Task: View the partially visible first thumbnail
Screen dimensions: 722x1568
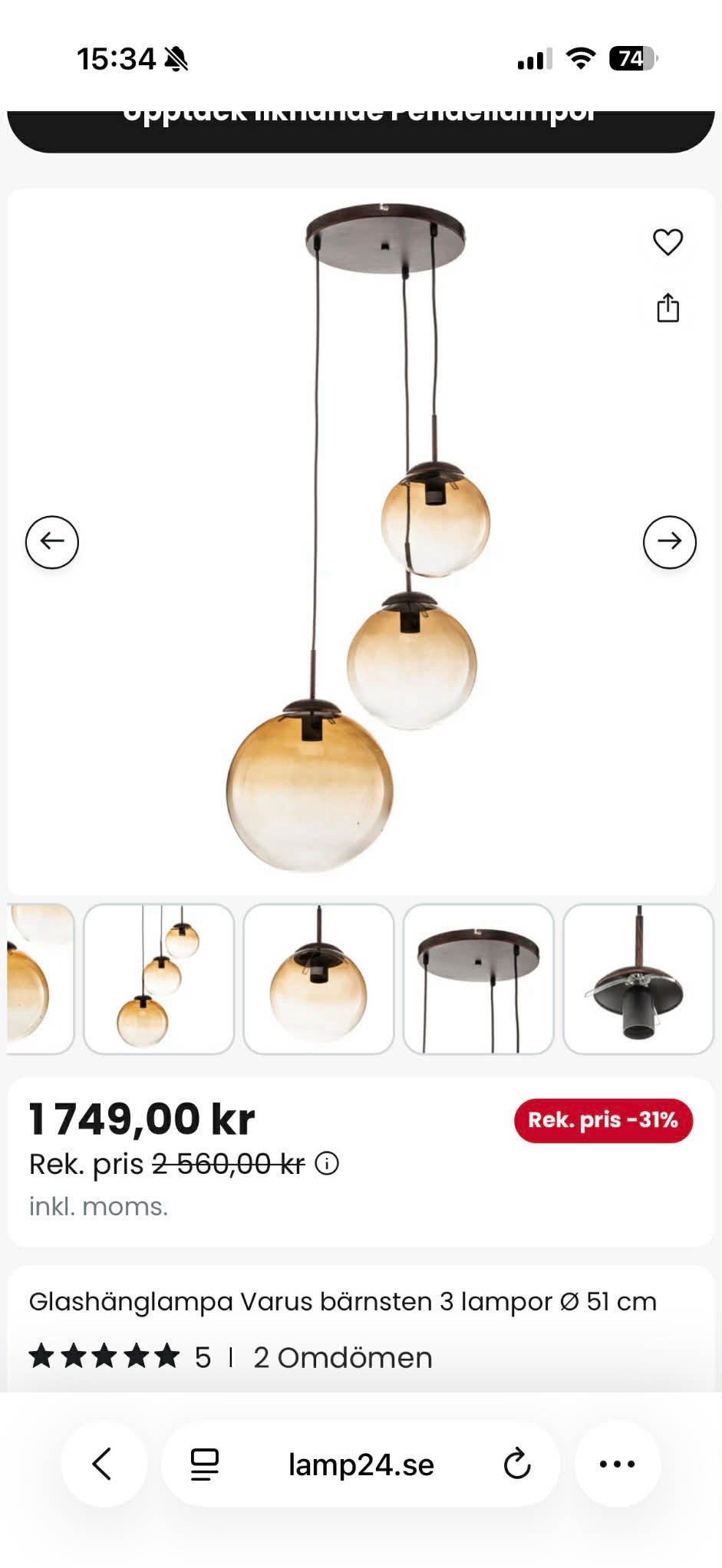Action: (x=40, y=979)
